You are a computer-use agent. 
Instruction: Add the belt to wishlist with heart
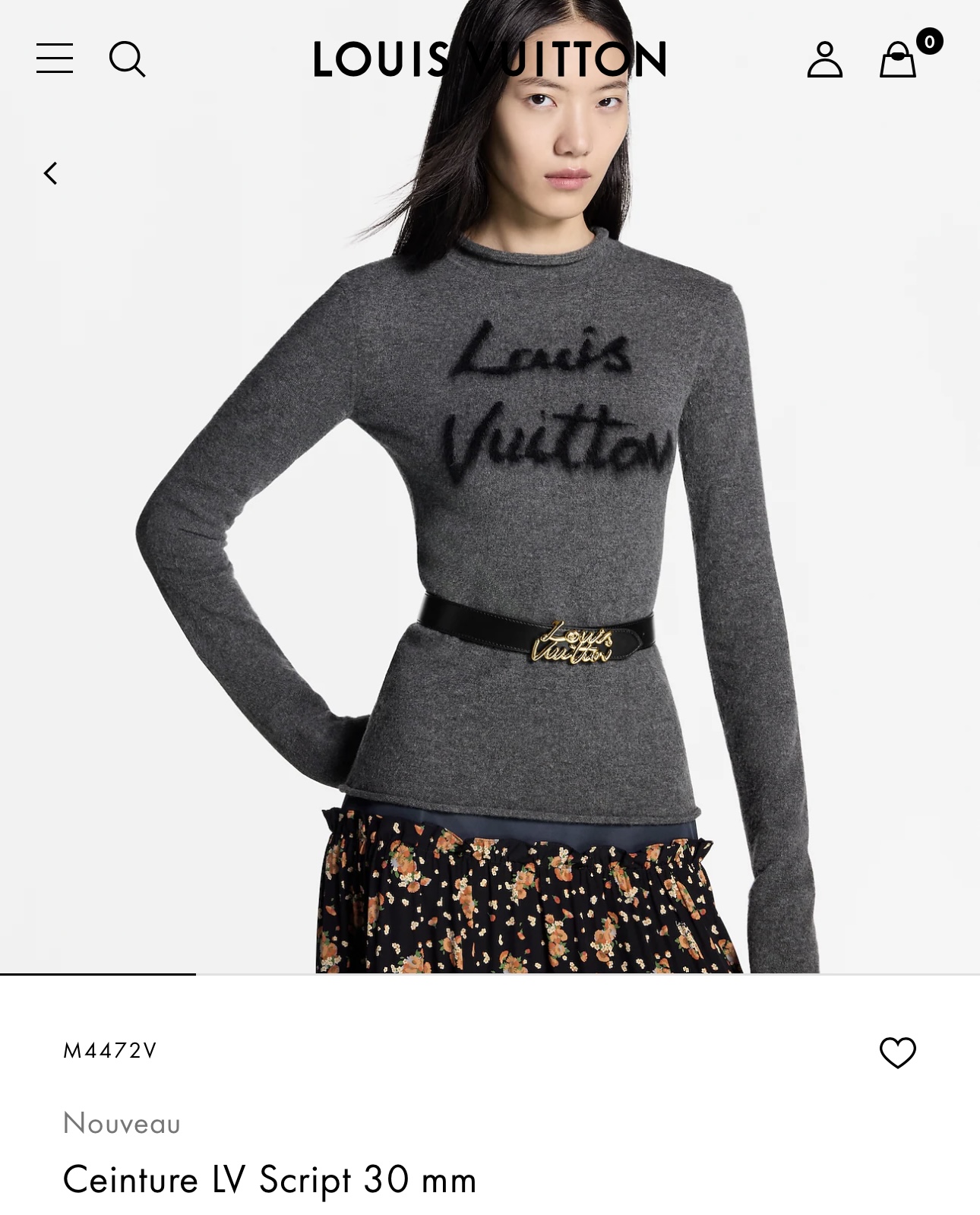pos(897,1052)
